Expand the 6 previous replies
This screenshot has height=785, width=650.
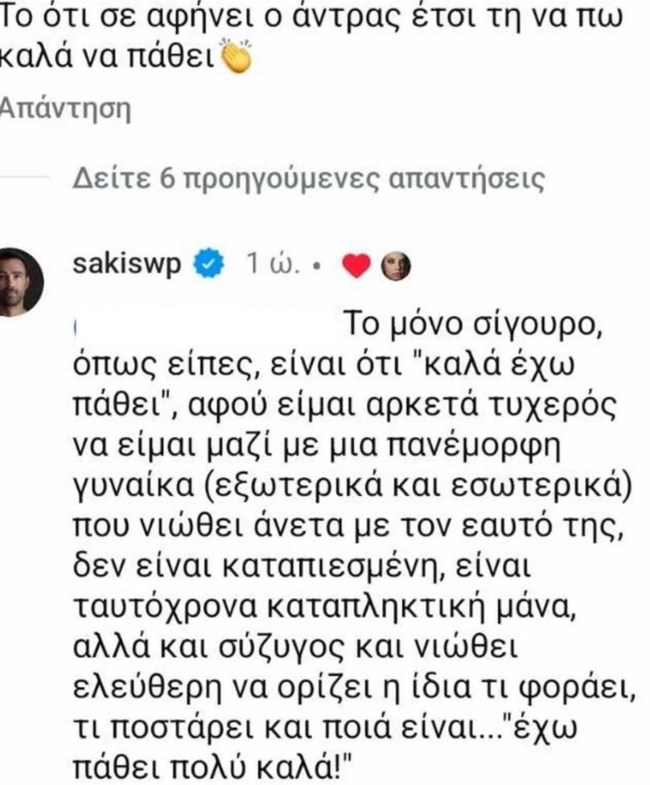click(309, 179)
